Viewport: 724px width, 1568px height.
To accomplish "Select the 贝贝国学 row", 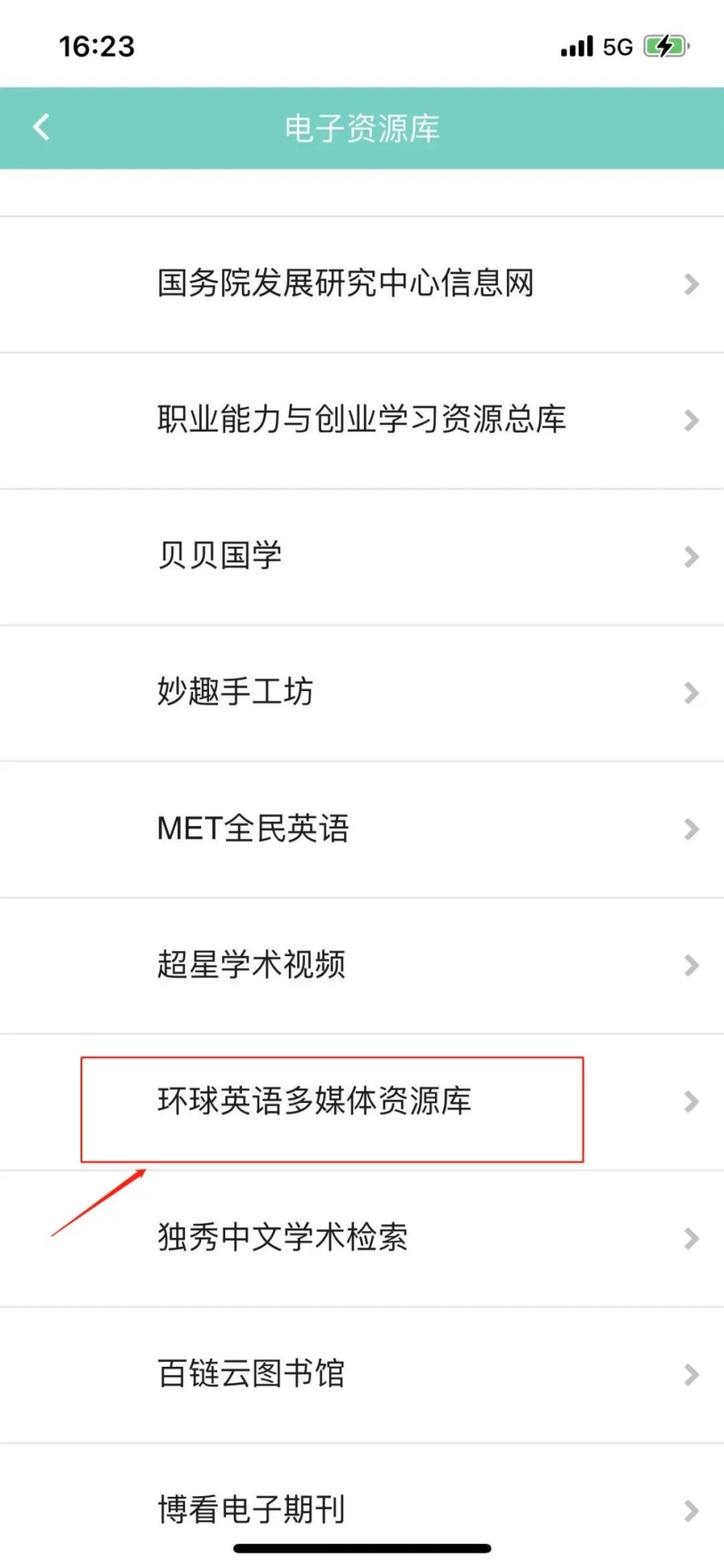I will [x=362, y=557].
